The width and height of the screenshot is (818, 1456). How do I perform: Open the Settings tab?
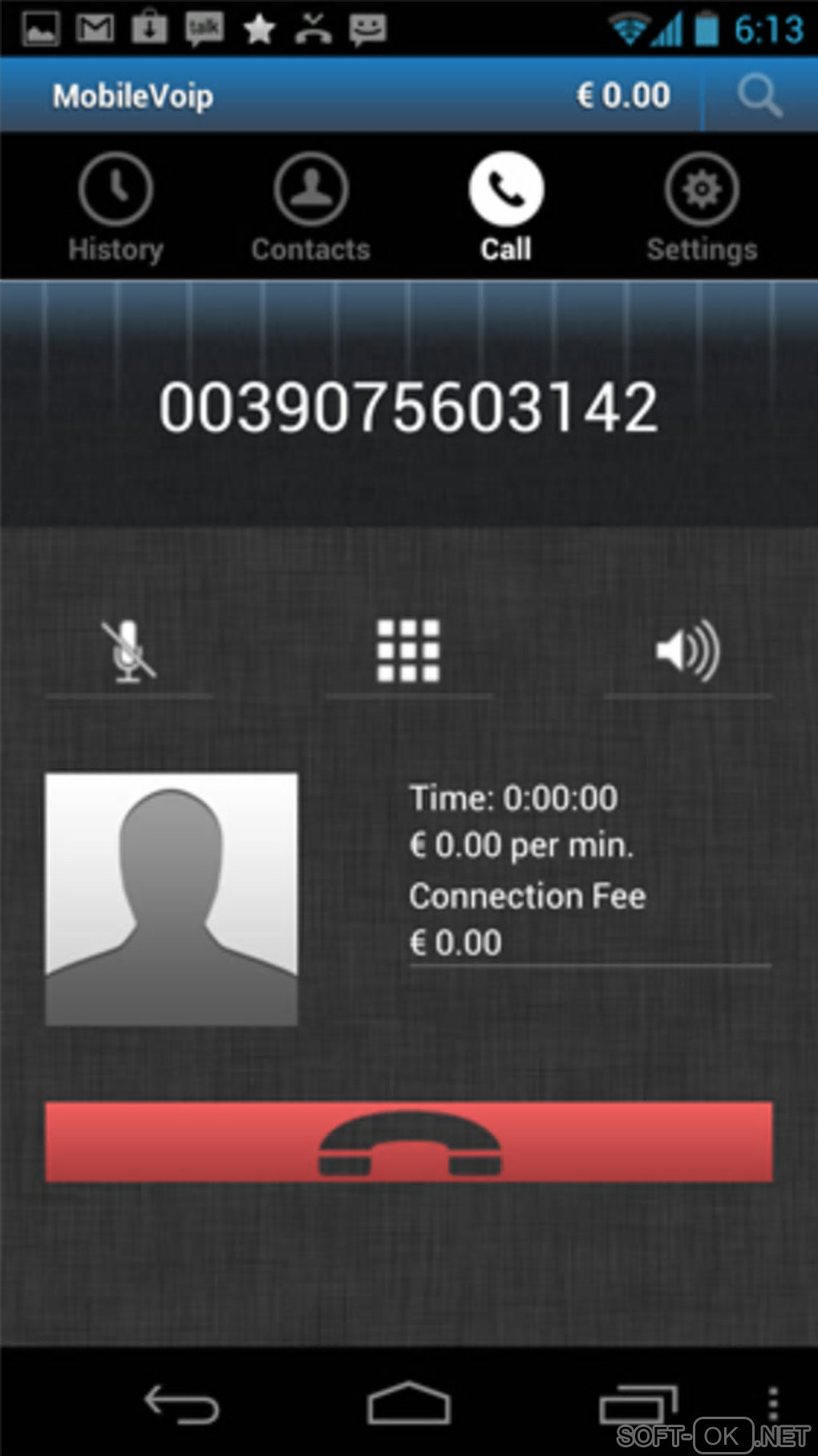[x=702, y=208]
